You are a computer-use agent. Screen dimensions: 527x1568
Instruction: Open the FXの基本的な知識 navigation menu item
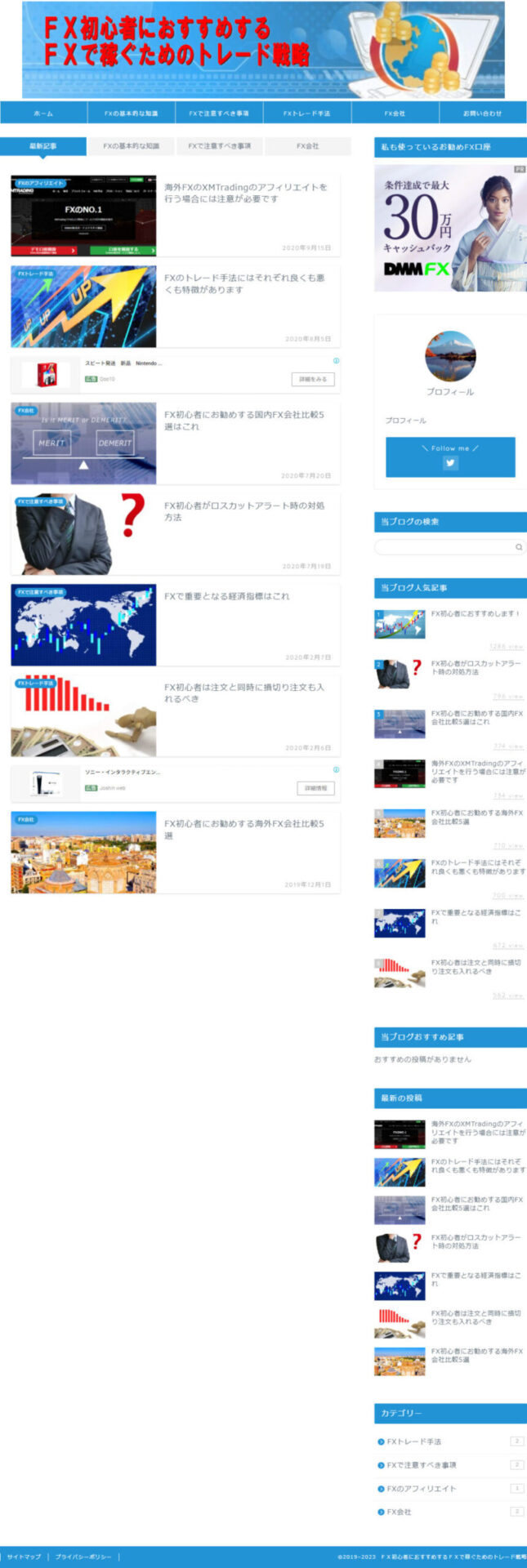(x=131, y=114)
